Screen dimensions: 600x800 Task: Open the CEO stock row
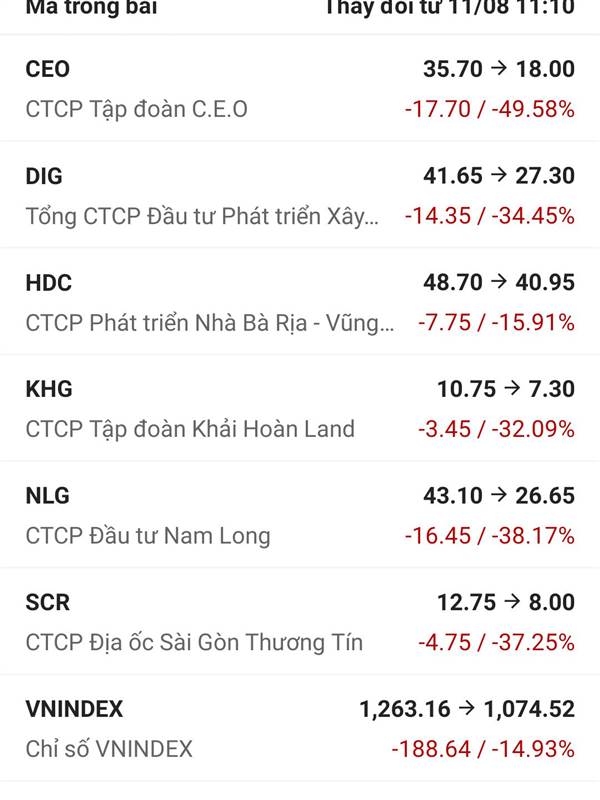[300, 88]
